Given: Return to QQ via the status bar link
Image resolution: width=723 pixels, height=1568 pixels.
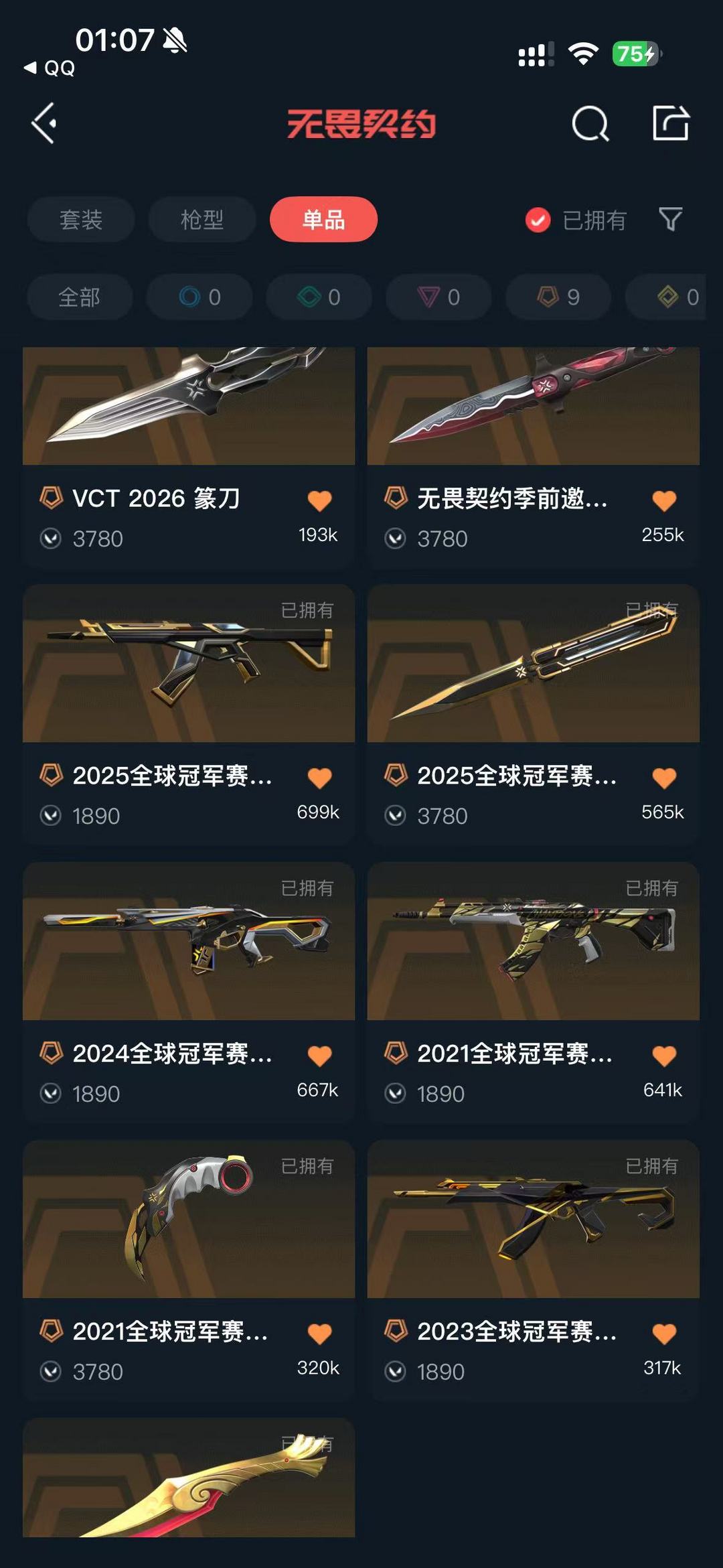Looking at the screenshot, I should tap(50, 68).
